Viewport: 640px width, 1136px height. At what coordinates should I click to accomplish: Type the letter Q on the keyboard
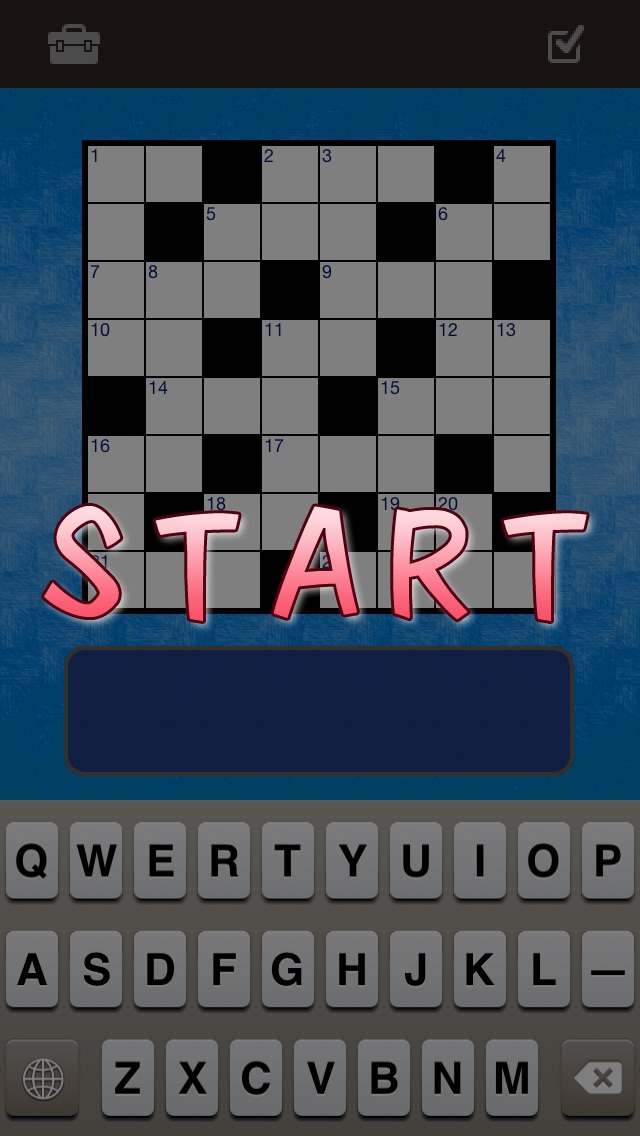32,861
